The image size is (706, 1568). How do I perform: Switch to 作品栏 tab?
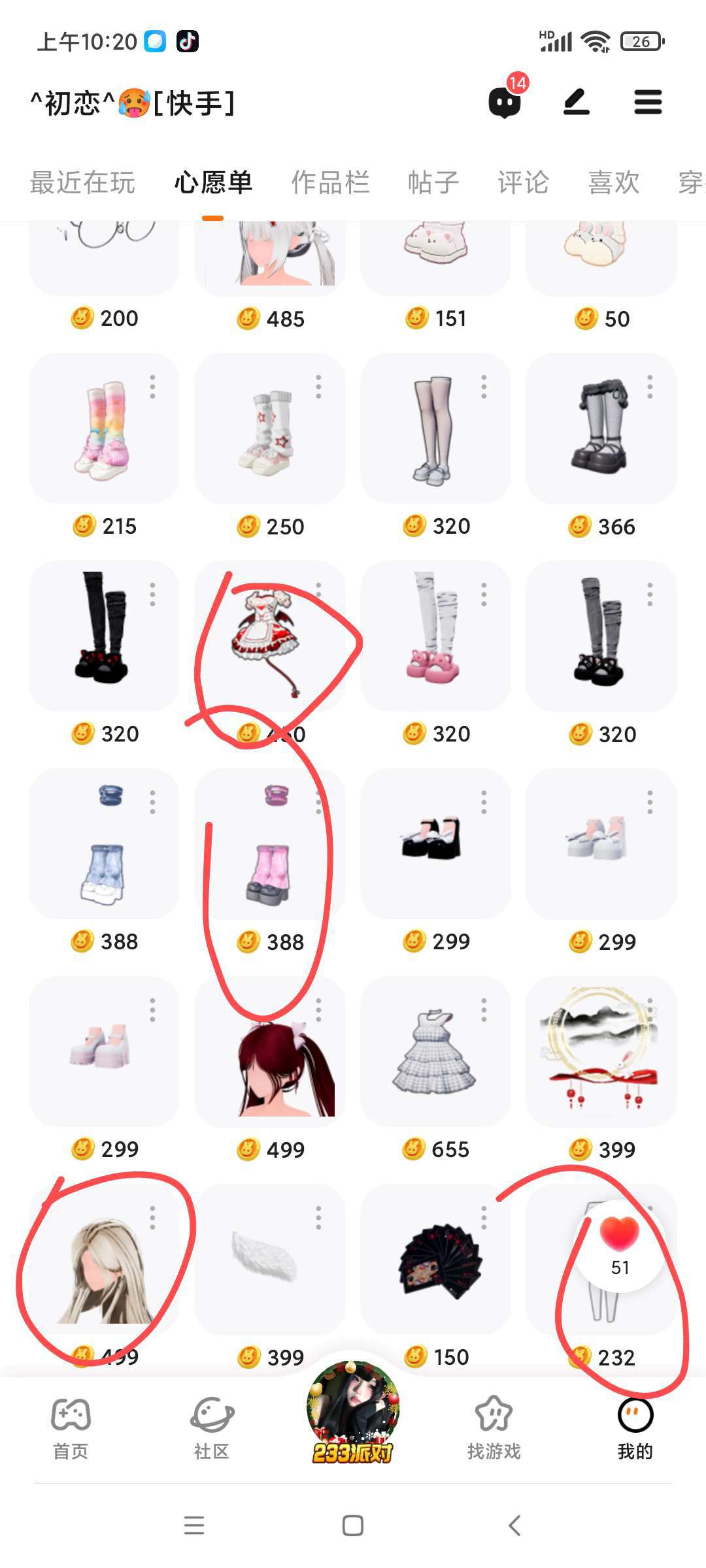click(x=330, y=182)
